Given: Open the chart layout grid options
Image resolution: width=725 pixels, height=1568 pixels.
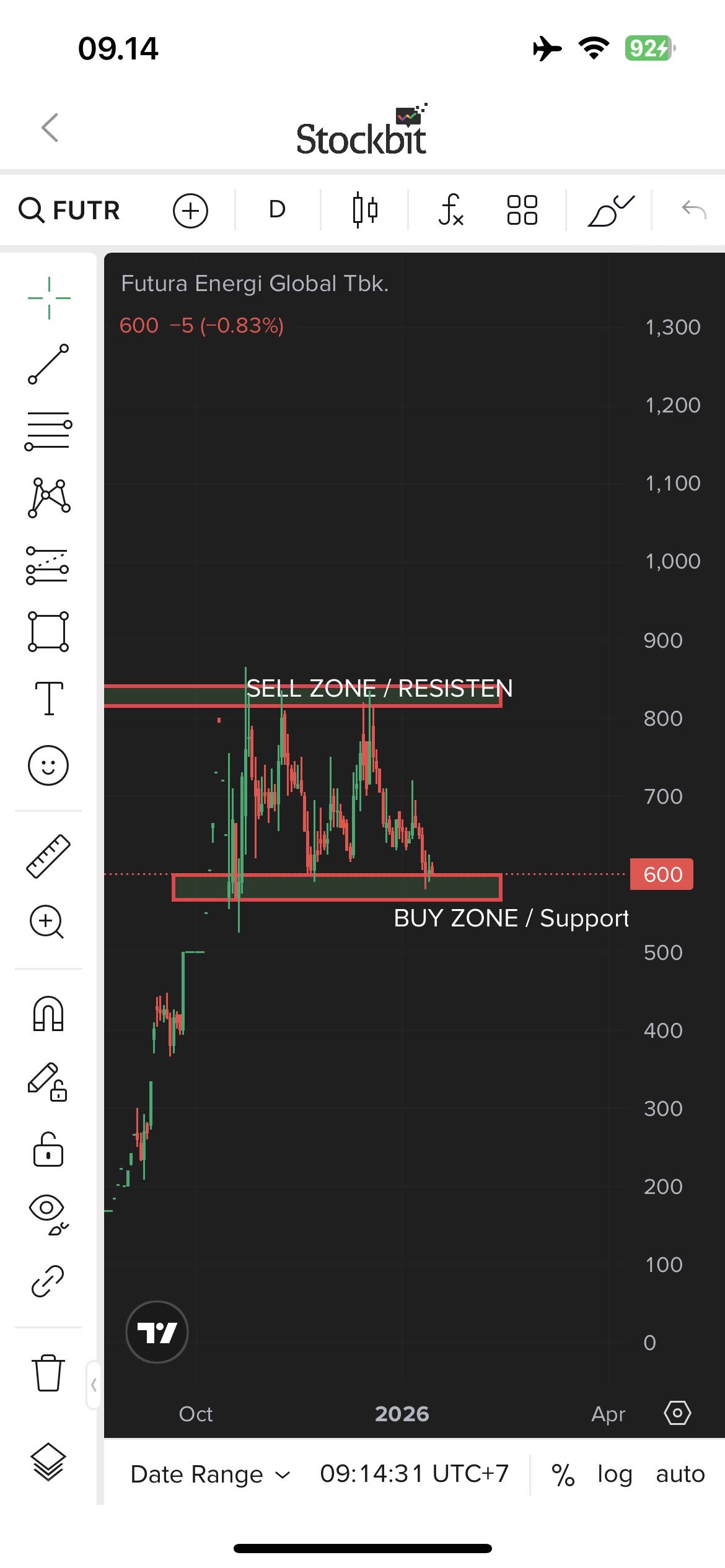Looking at the screenshot, I should pos(522,210).
